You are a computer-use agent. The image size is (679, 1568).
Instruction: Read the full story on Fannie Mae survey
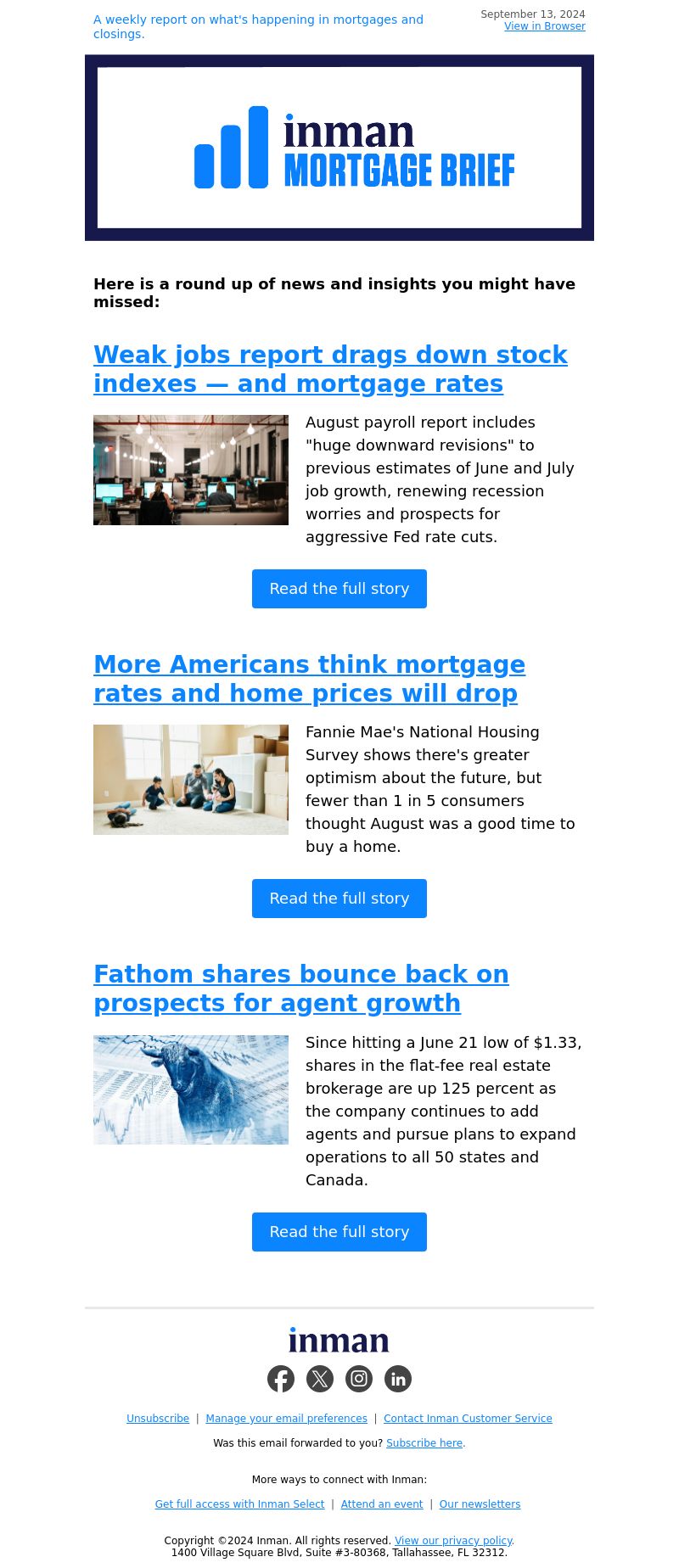339,899
